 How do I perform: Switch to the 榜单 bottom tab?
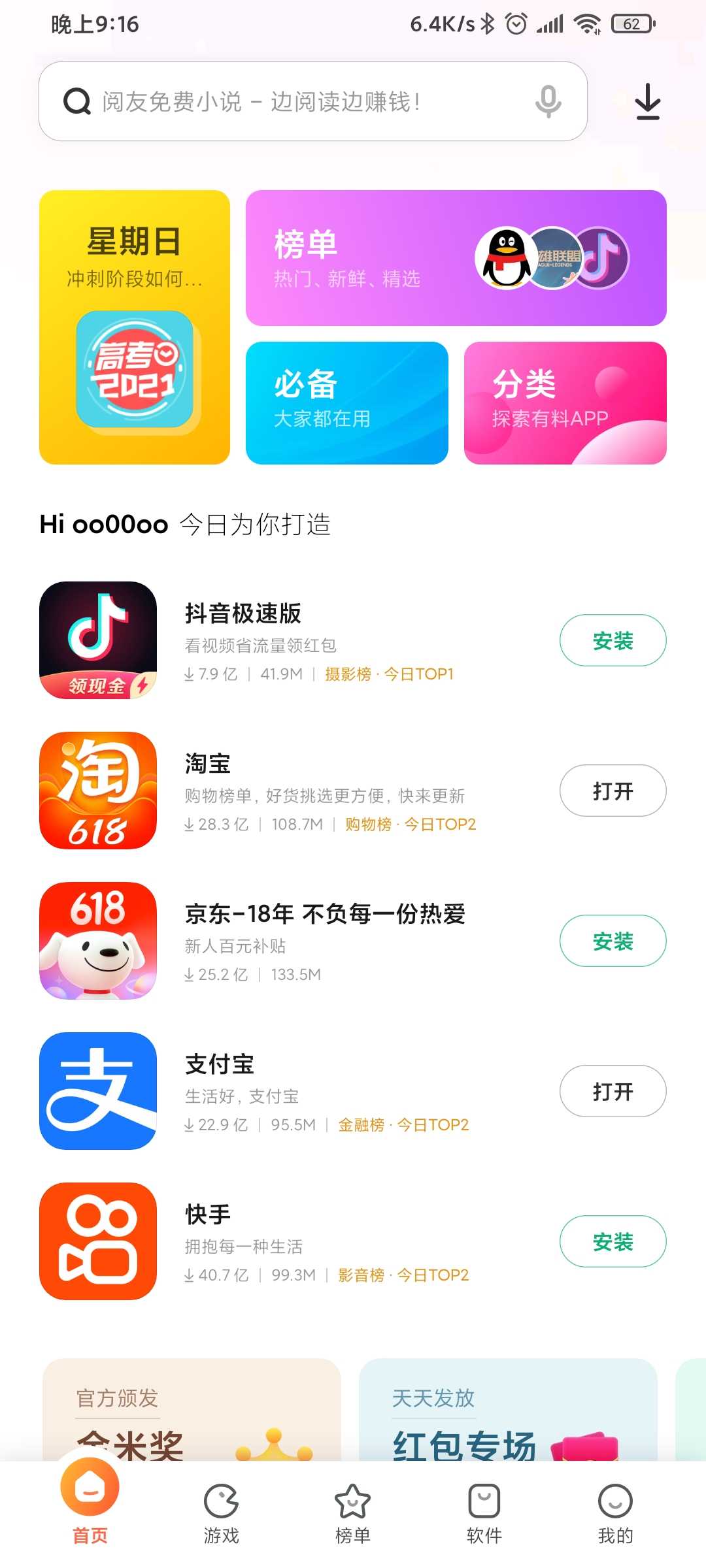click(x=352, y=1513)
